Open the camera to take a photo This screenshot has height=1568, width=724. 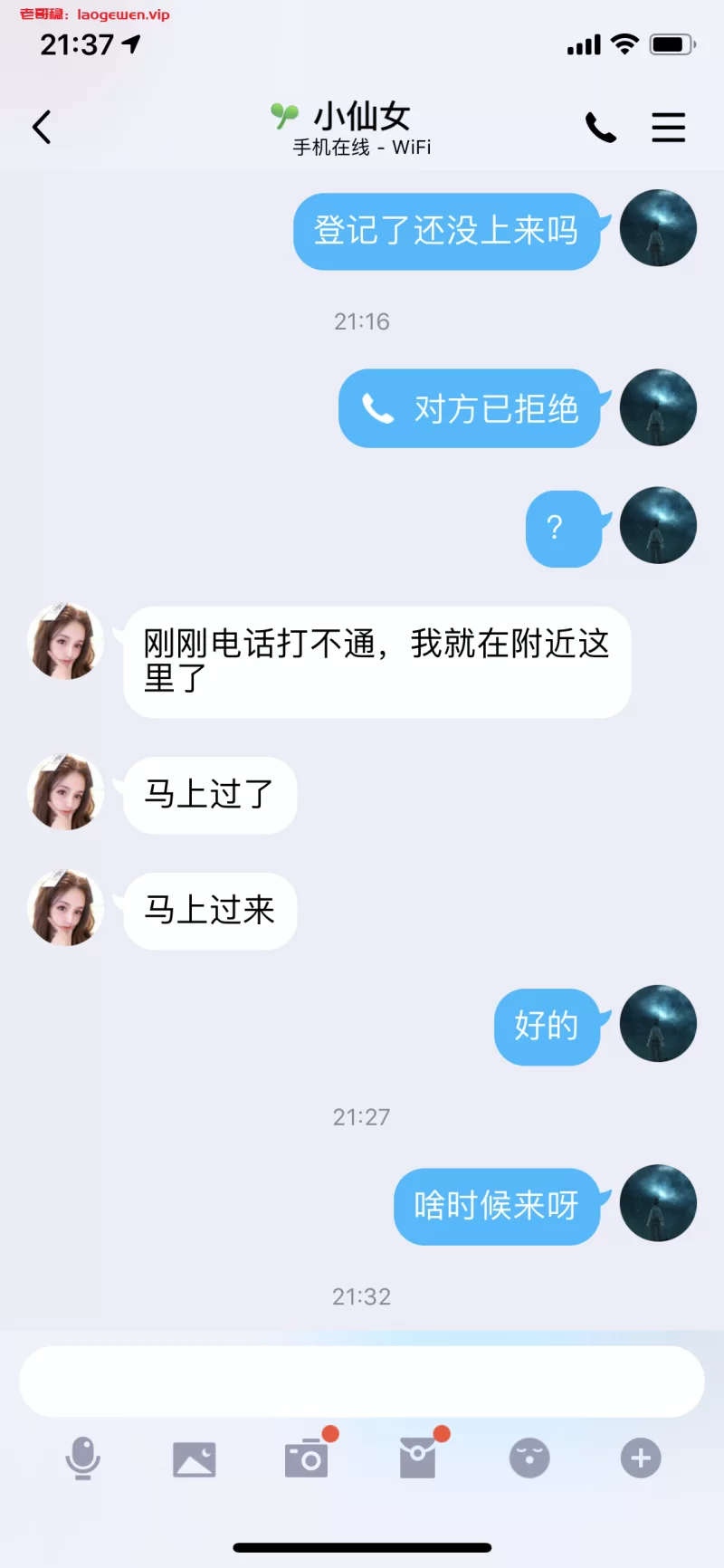coord(307,1458)
